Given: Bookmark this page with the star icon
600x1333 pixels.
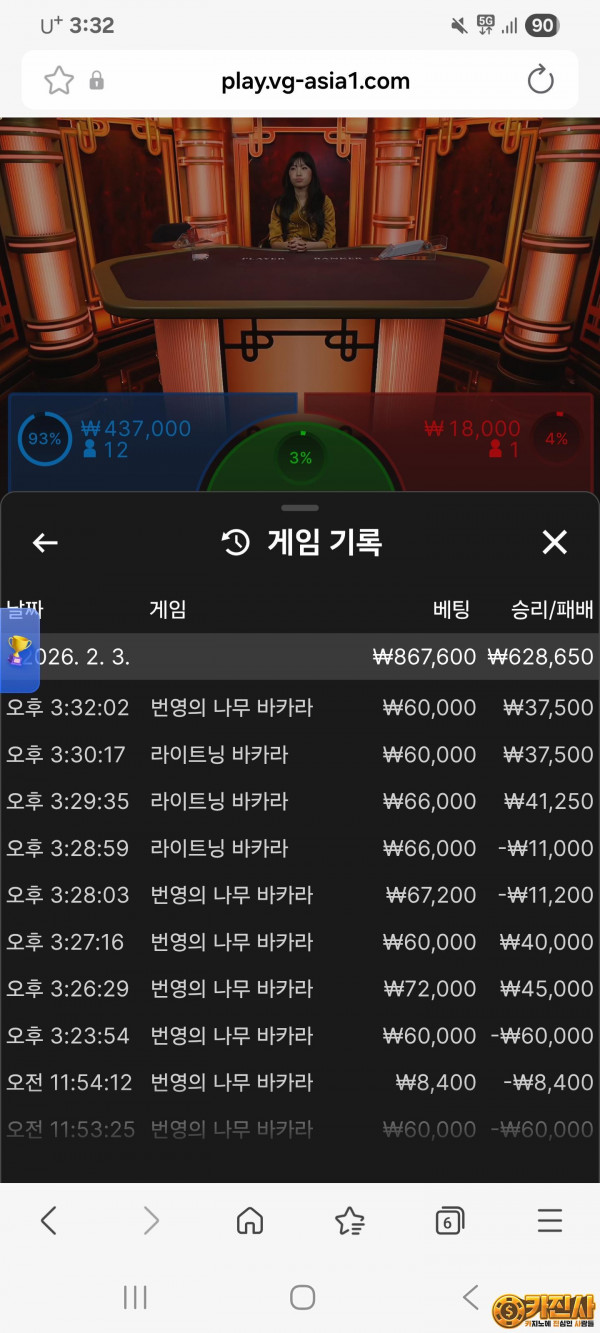Looking at the screenshot, I should [59, 81].
